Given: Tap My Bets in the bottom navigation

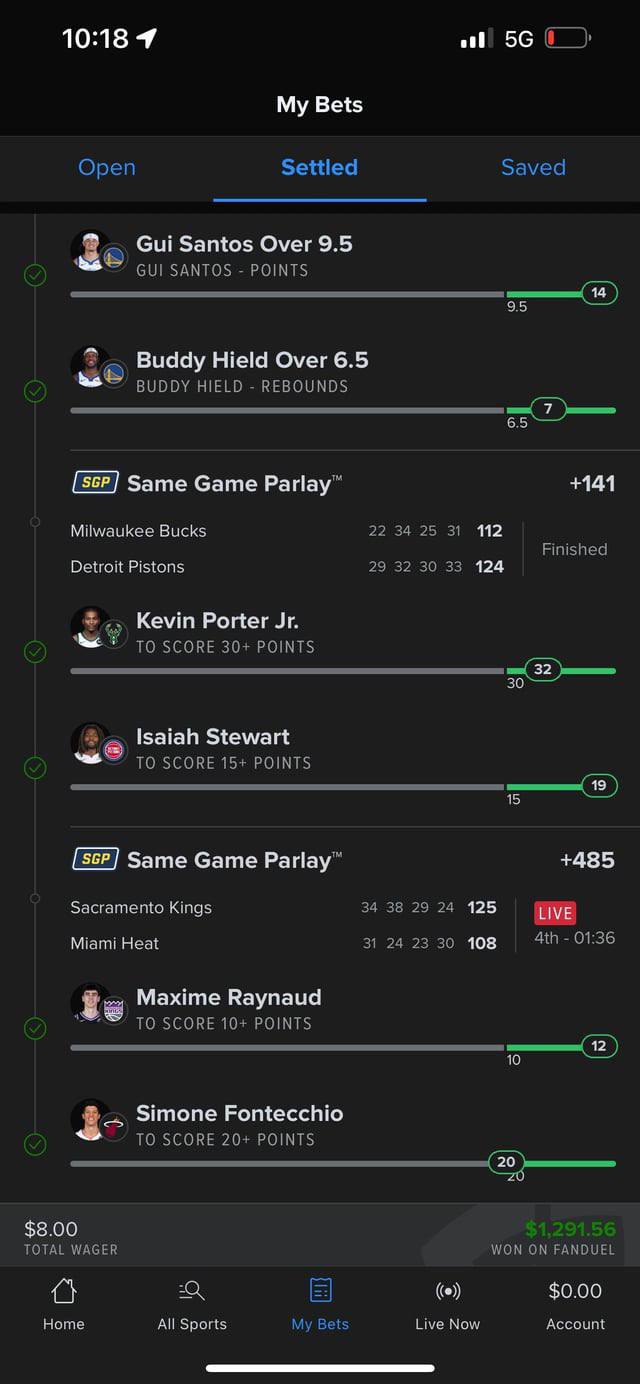Looking at the screenshot, I should tap(320, 1305).
